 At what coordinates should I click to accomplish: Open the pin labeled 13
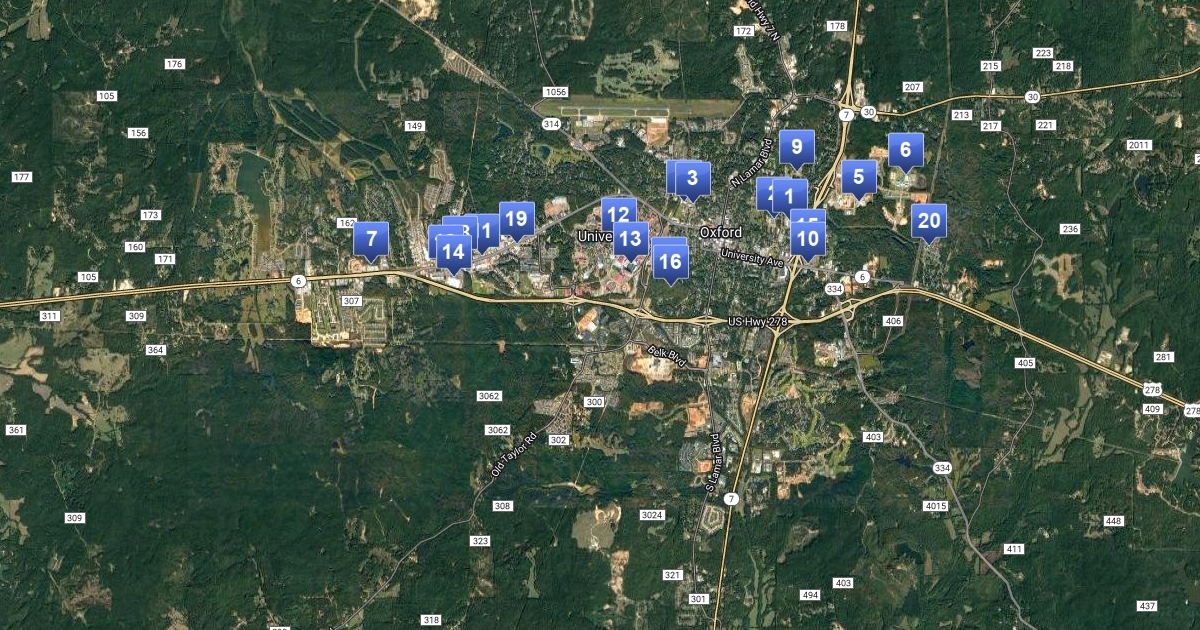pyautogui.click(x=630, y=240)
